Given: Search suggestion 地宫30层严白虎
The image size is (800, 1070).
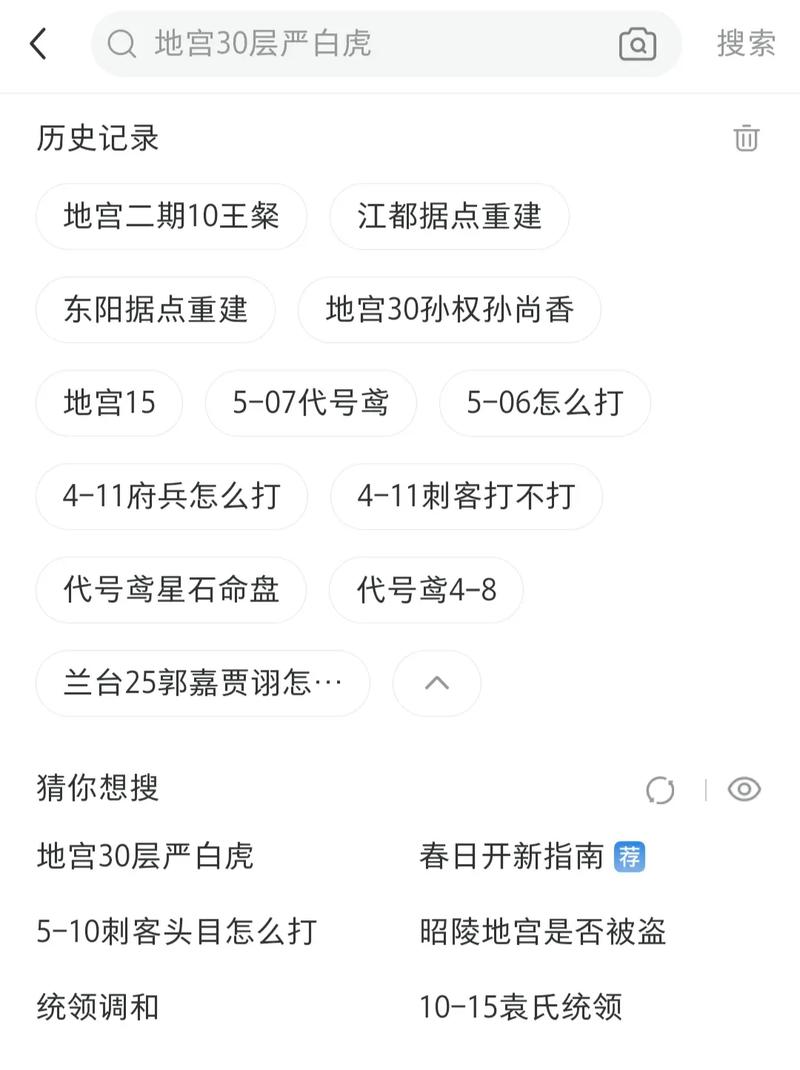Looking at the screenshot, I should coord(146,856).
